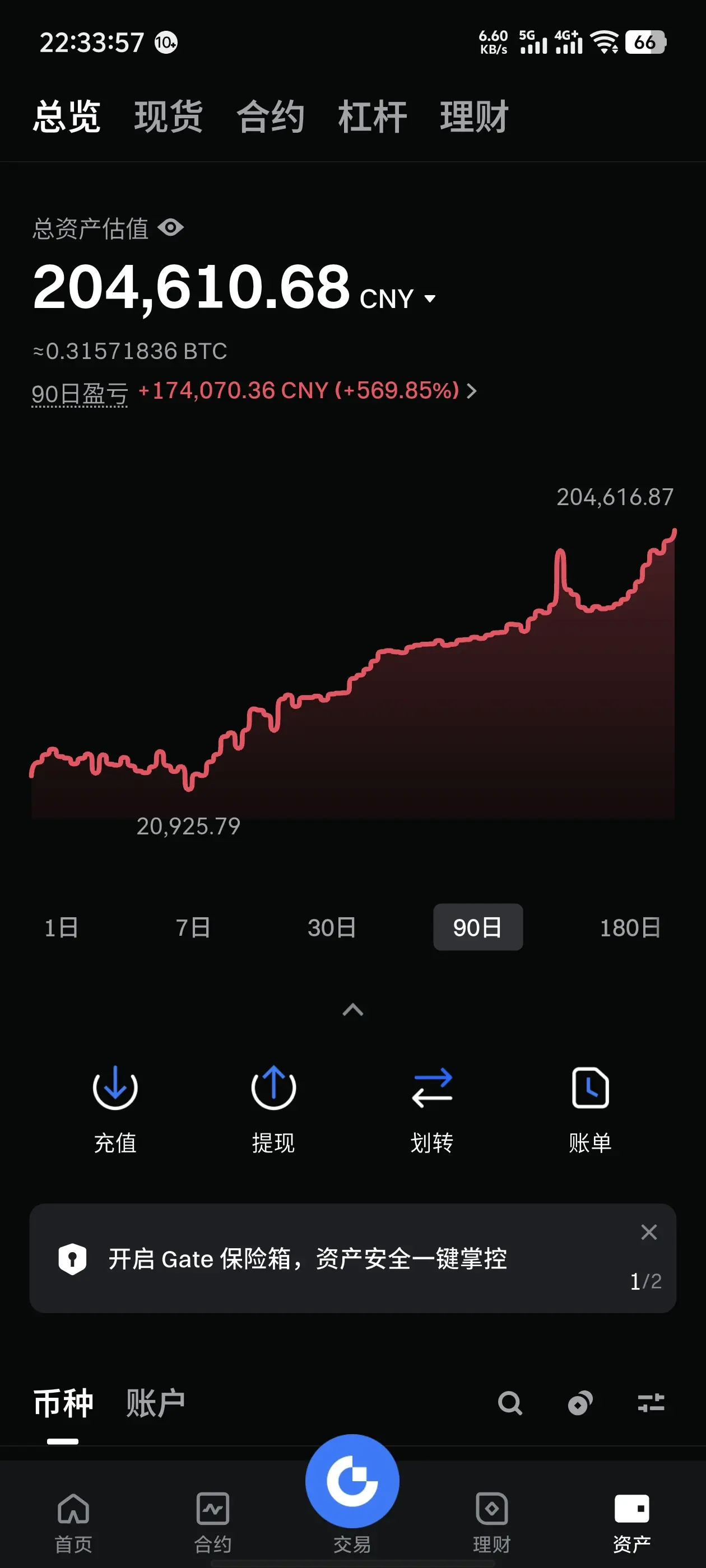Select the 30日 chart range
Image resolution: width=706 pixels, height=1568 pixels.
(331, 927)
